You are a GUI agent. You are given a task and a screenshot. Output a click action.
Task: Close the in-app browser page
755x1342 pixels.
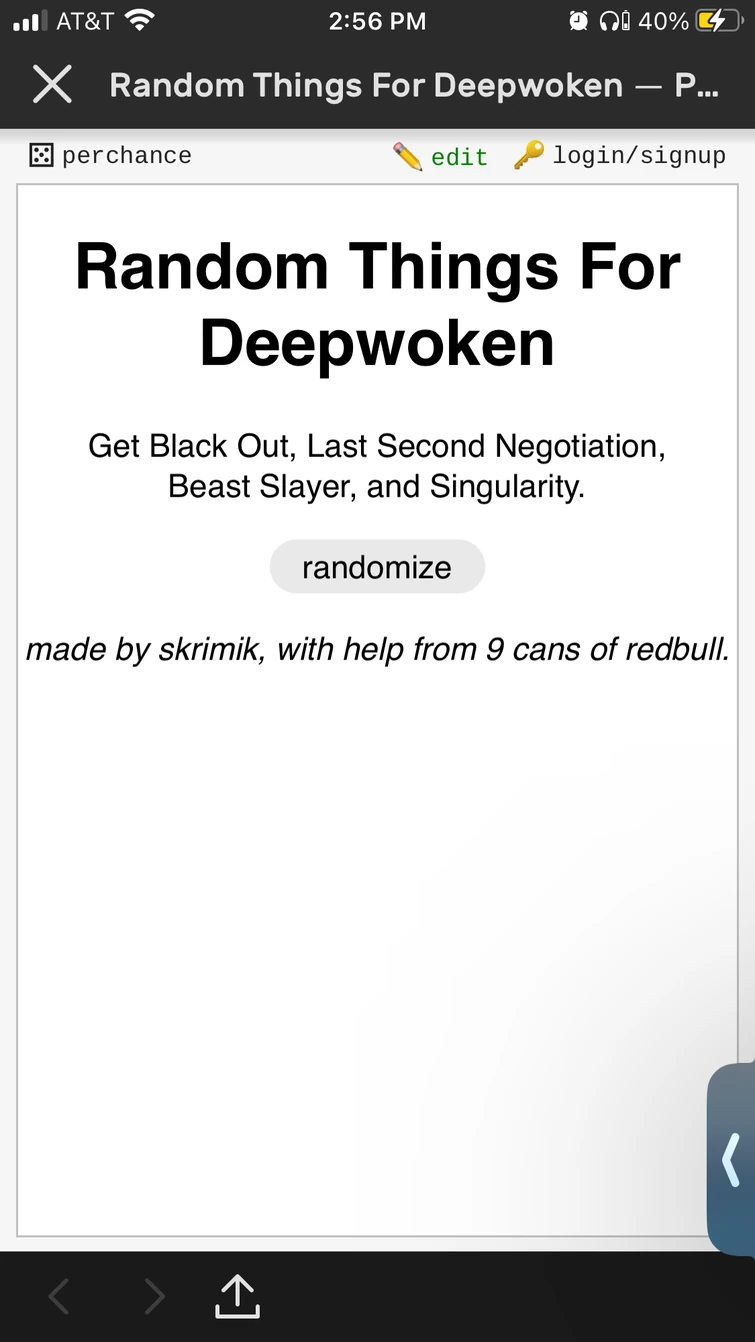52,85
